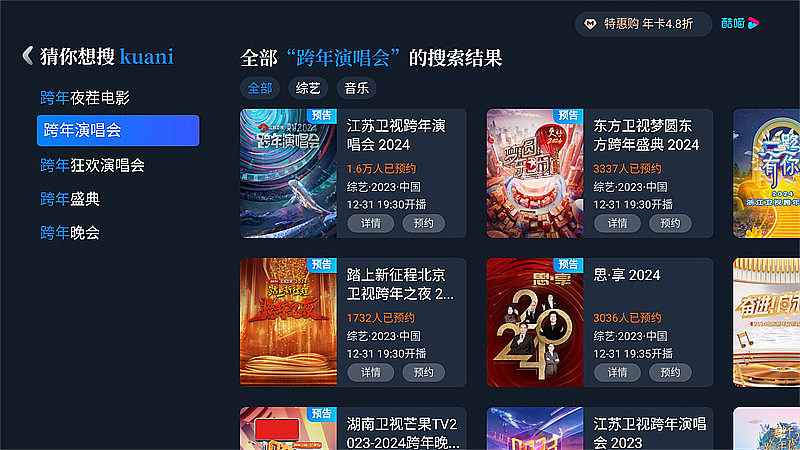Viewport: 800px width, 450px height.
Task: Open 详情 for 踏上新征程北京卫视跨年之夜
Action: point(370,372)
